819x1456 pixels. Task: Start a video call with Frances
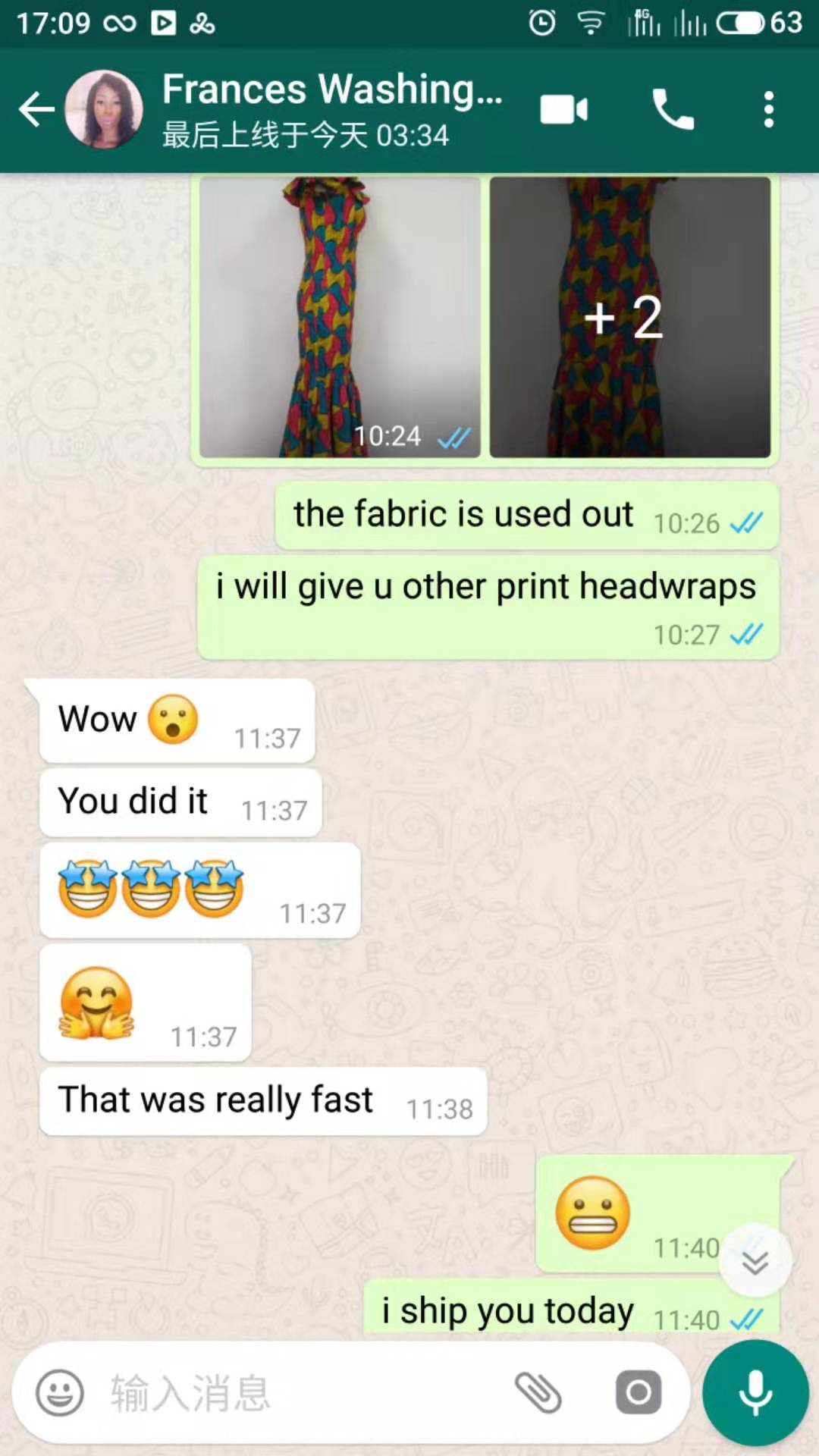pos(563,110)
